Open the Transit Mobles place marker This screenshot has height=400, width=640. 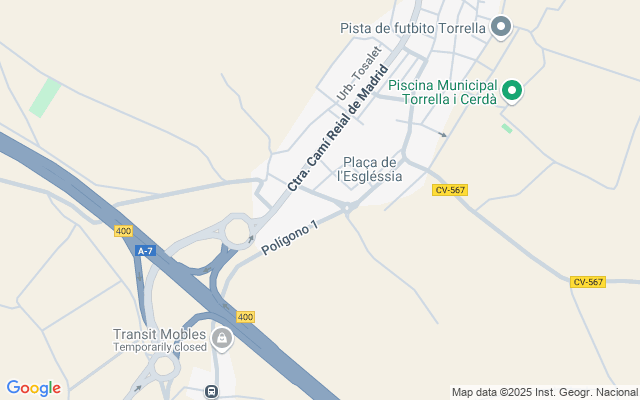[x=222, y=340]
